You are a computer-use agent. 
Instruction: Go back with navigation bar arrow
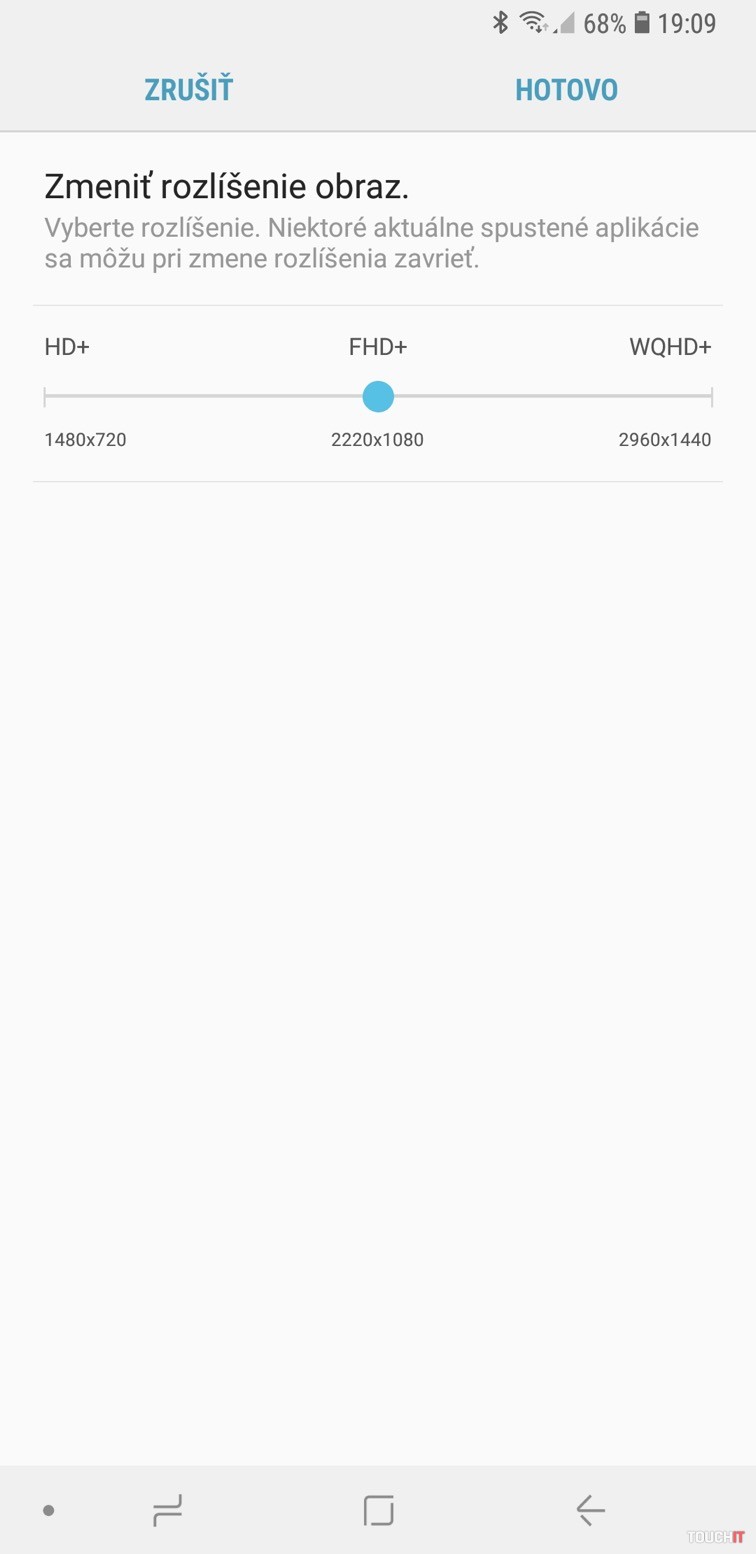coord(590,1509)
